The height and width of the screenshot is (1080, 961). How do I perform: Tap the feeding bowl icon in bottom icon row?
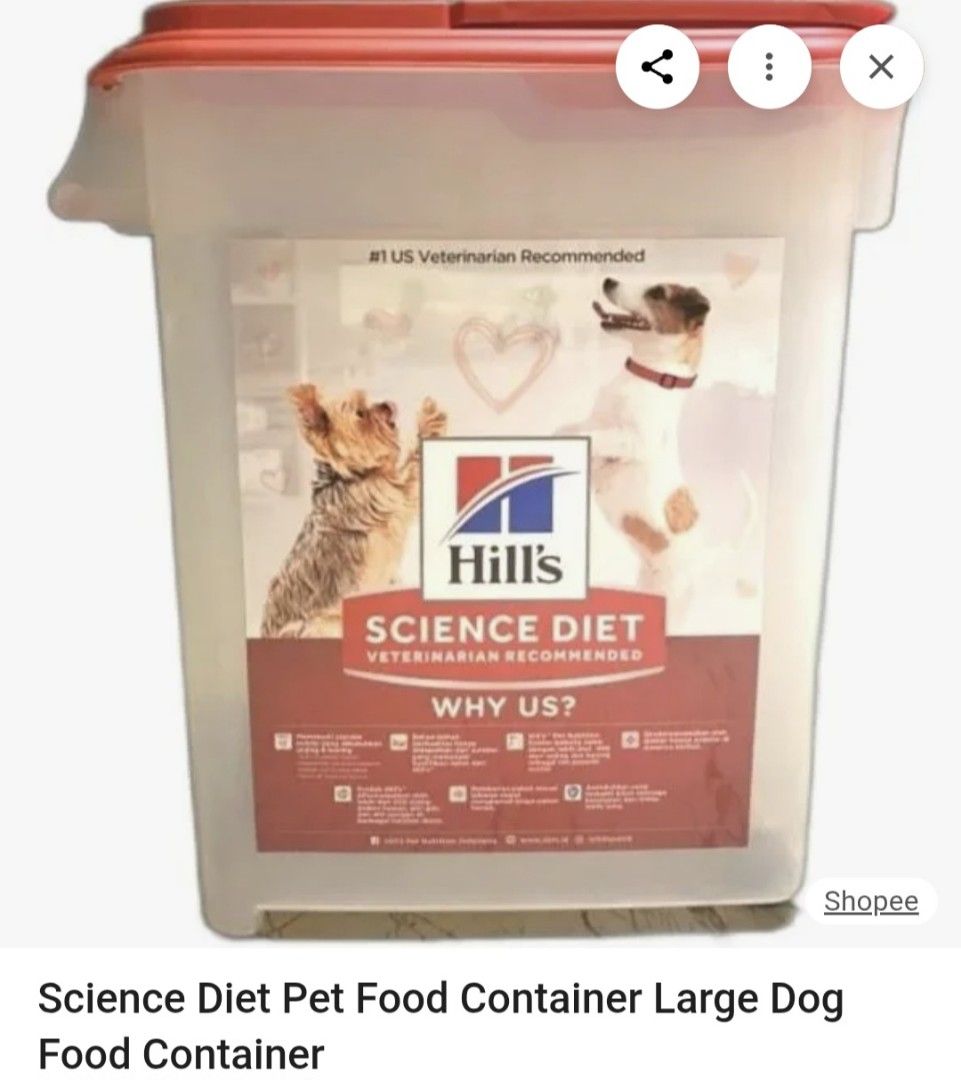[457, 793]
